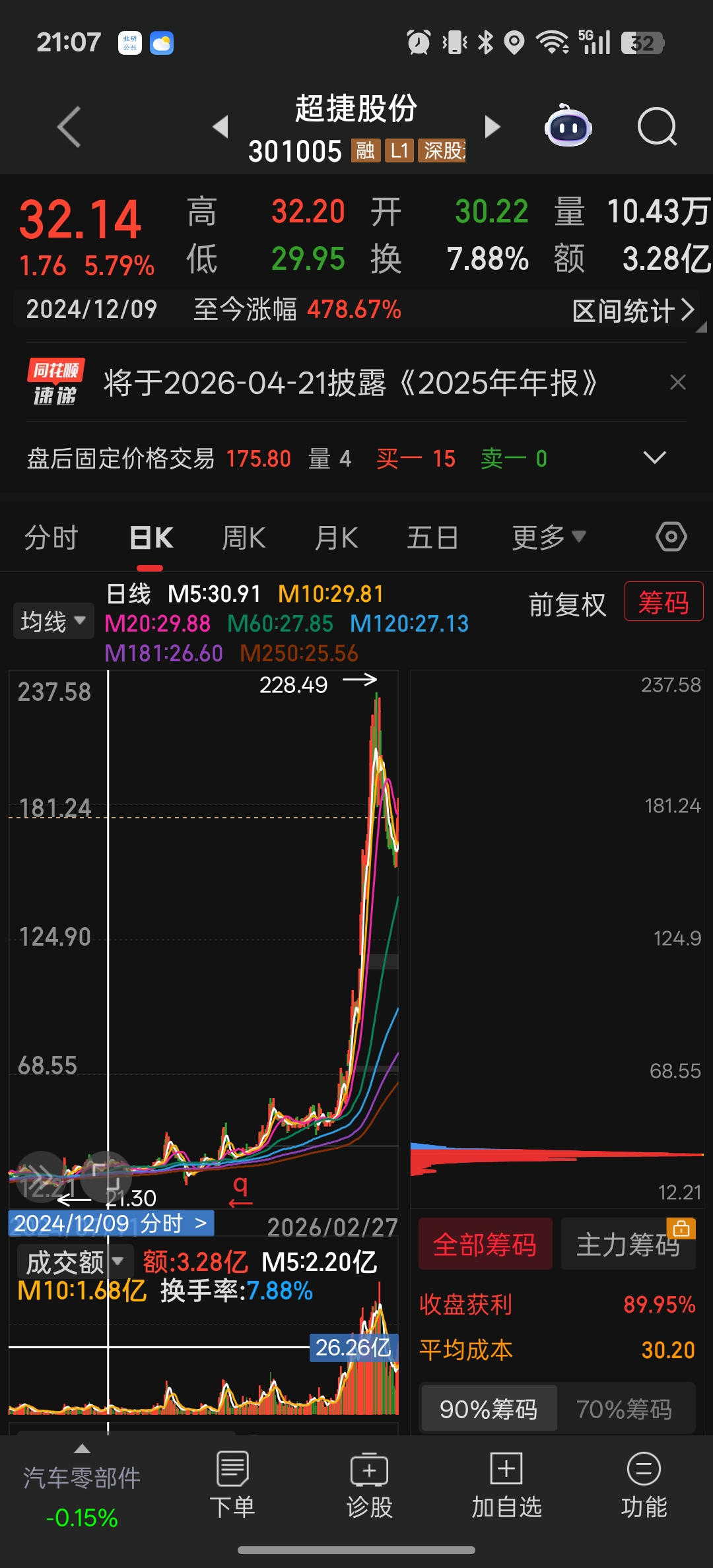Viewport: 713px width, 1568px height.
Task: Show the 五日 chart
Action: pyautogui.click(x=432, y=538)
